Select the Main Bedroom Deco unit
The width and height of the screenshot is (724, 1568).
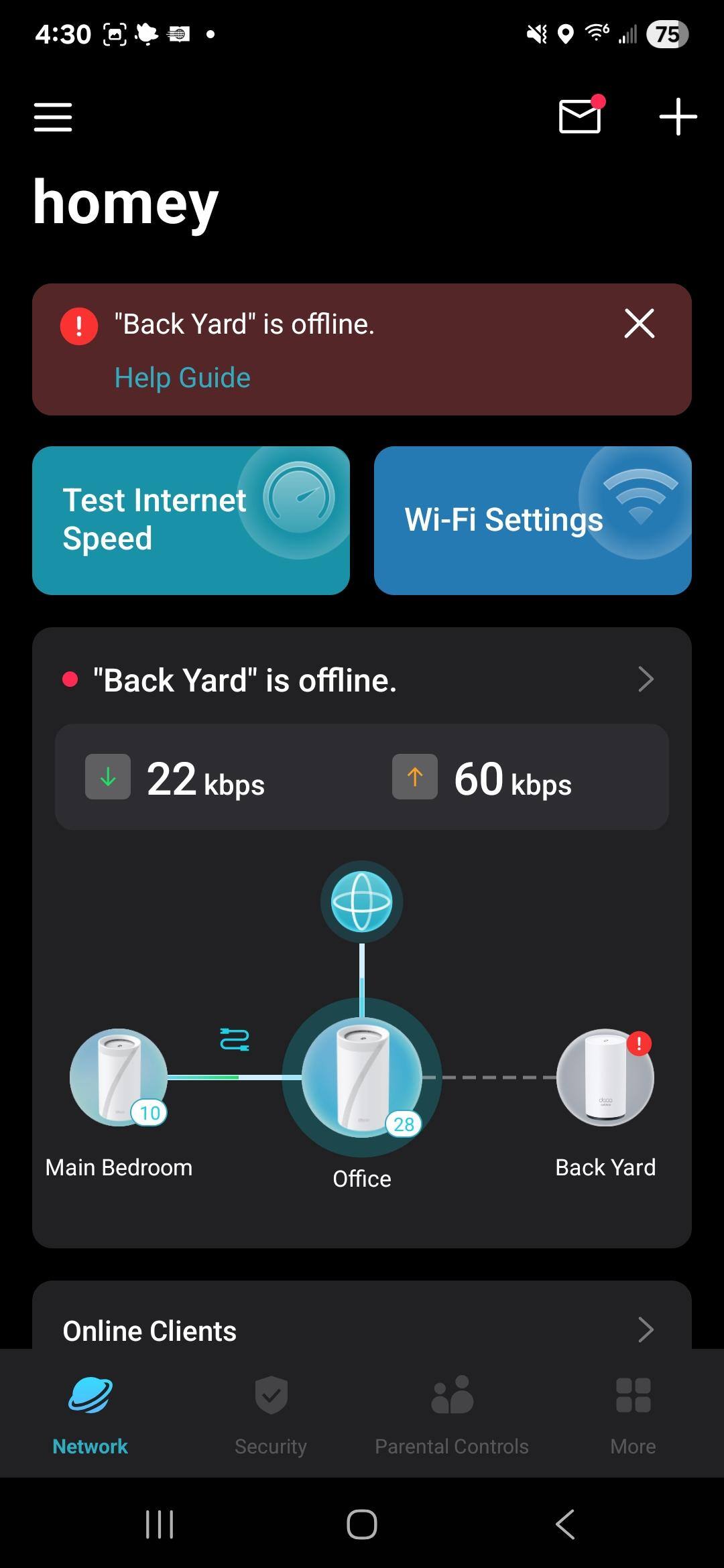[119, 1077]
